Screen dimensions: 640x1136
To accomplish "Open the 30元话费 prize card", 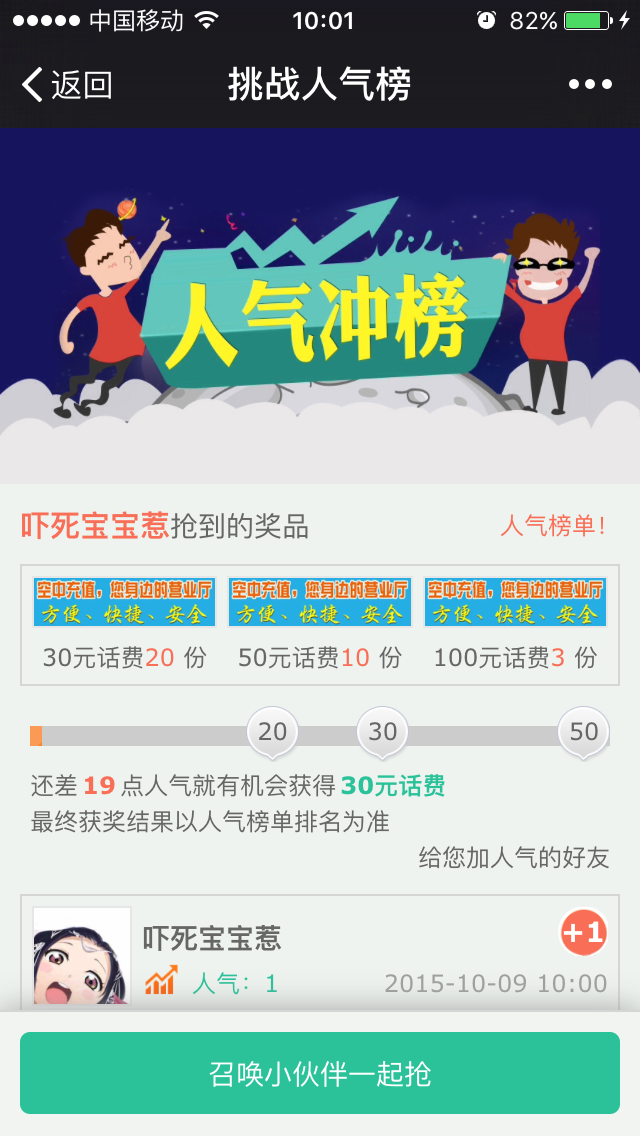I will (124, 624).
